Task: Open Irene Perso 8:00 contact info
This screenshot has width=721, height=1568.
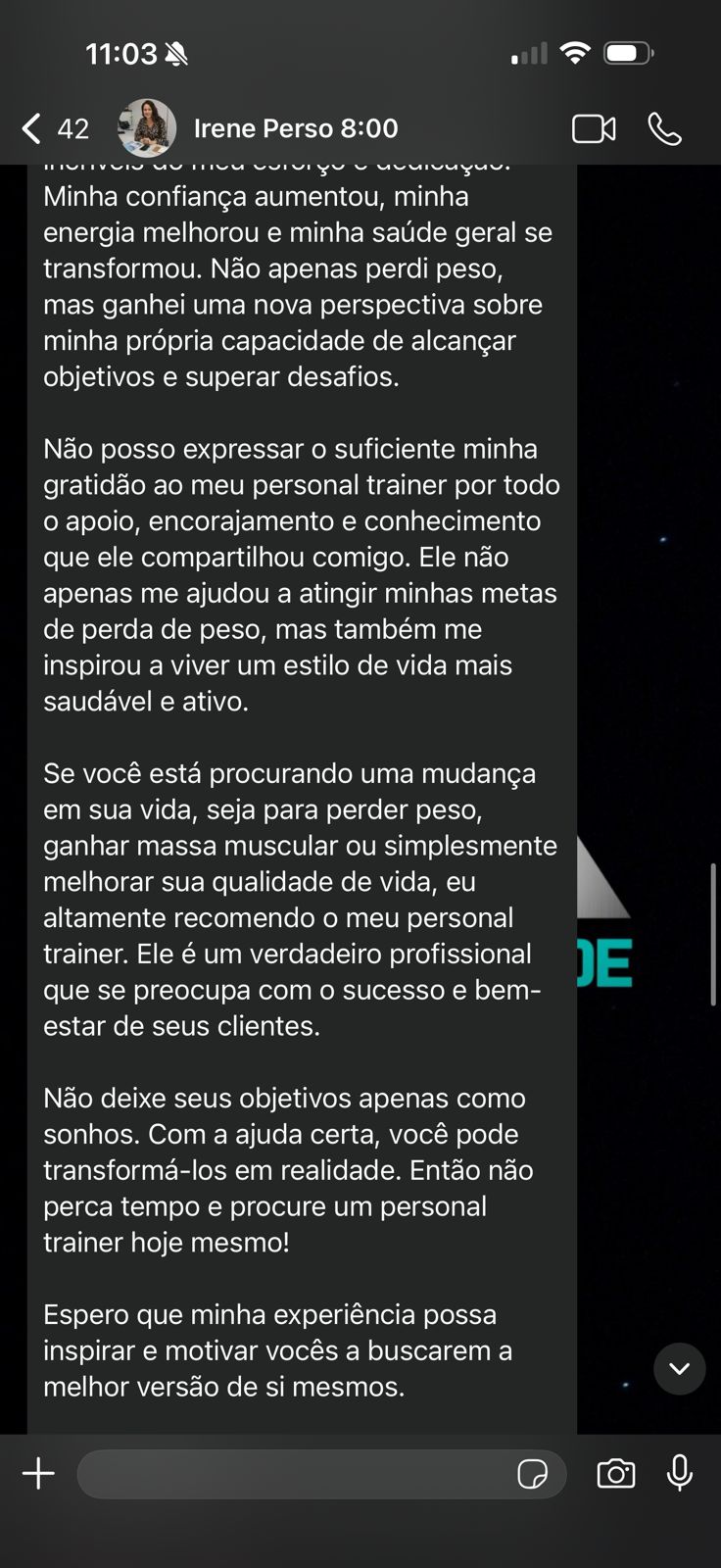Action: point(294,128)
